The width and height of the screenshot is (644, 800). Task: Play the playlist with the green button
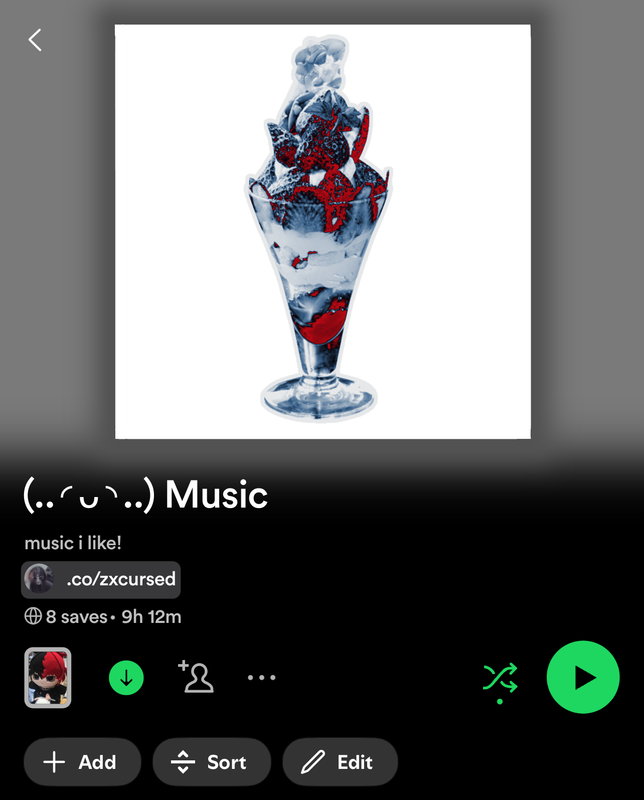click(x=583, y=677)
